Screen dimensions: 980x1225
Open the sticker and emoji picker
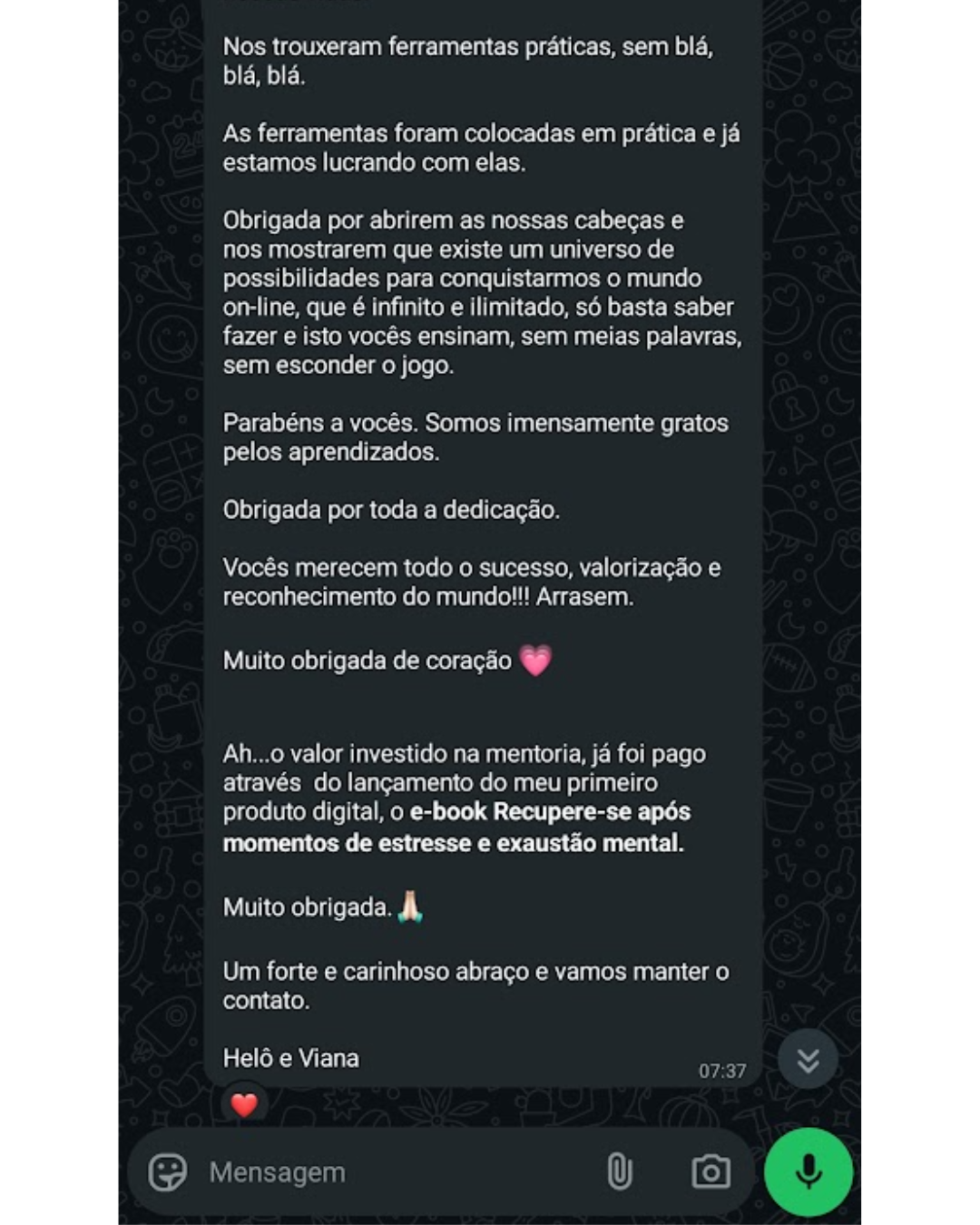pyautogui.click(x=168, y=1172)
